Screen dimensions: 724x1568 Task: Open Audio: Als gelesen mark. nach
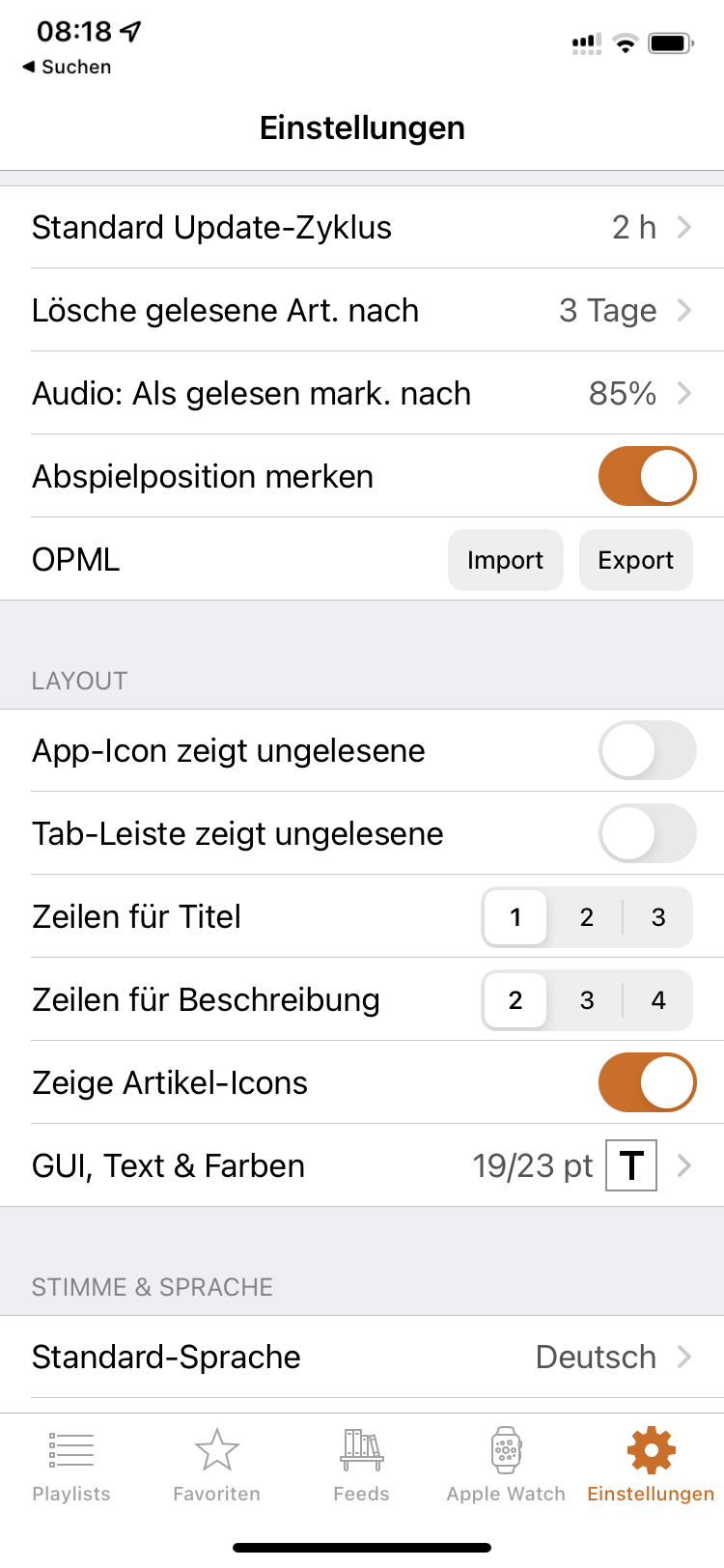[x=362, y=394]
